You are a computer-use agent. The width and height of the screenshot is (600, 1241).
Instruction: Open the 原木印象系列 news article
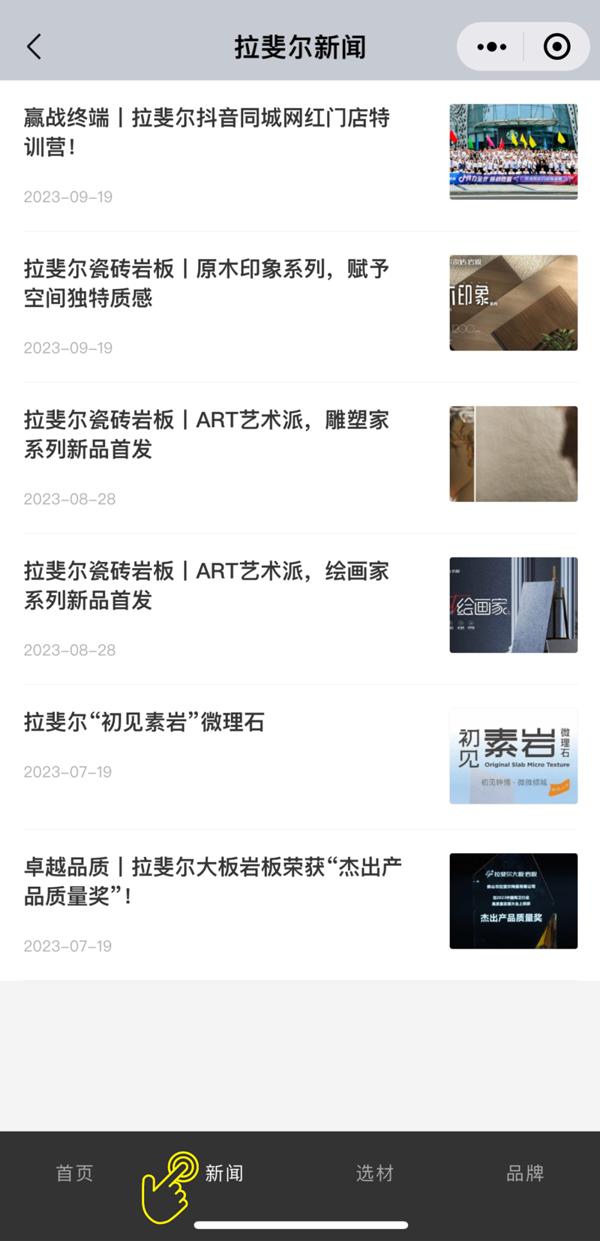click(300, 306)
